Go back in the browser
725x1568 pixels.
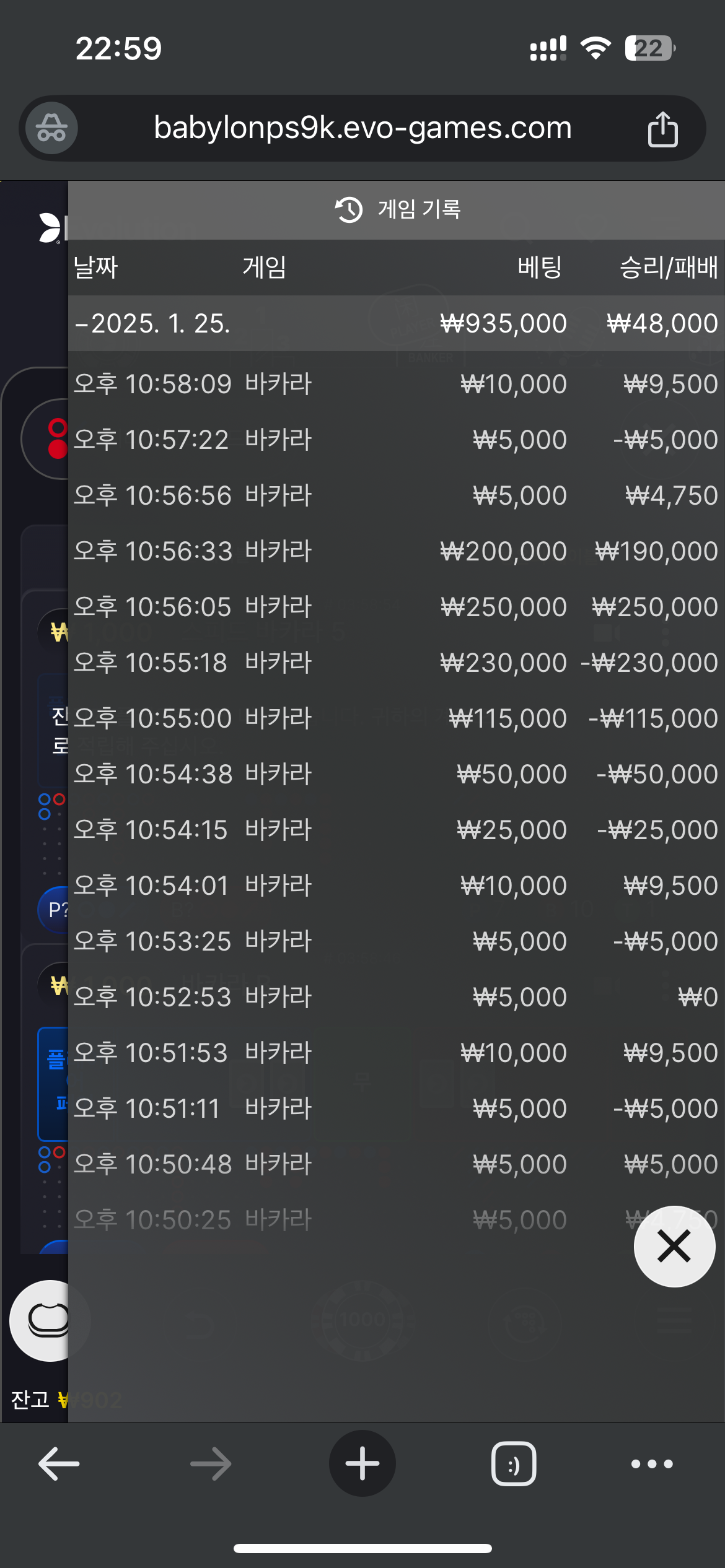pyautogui.click(x=59, y=1464)
